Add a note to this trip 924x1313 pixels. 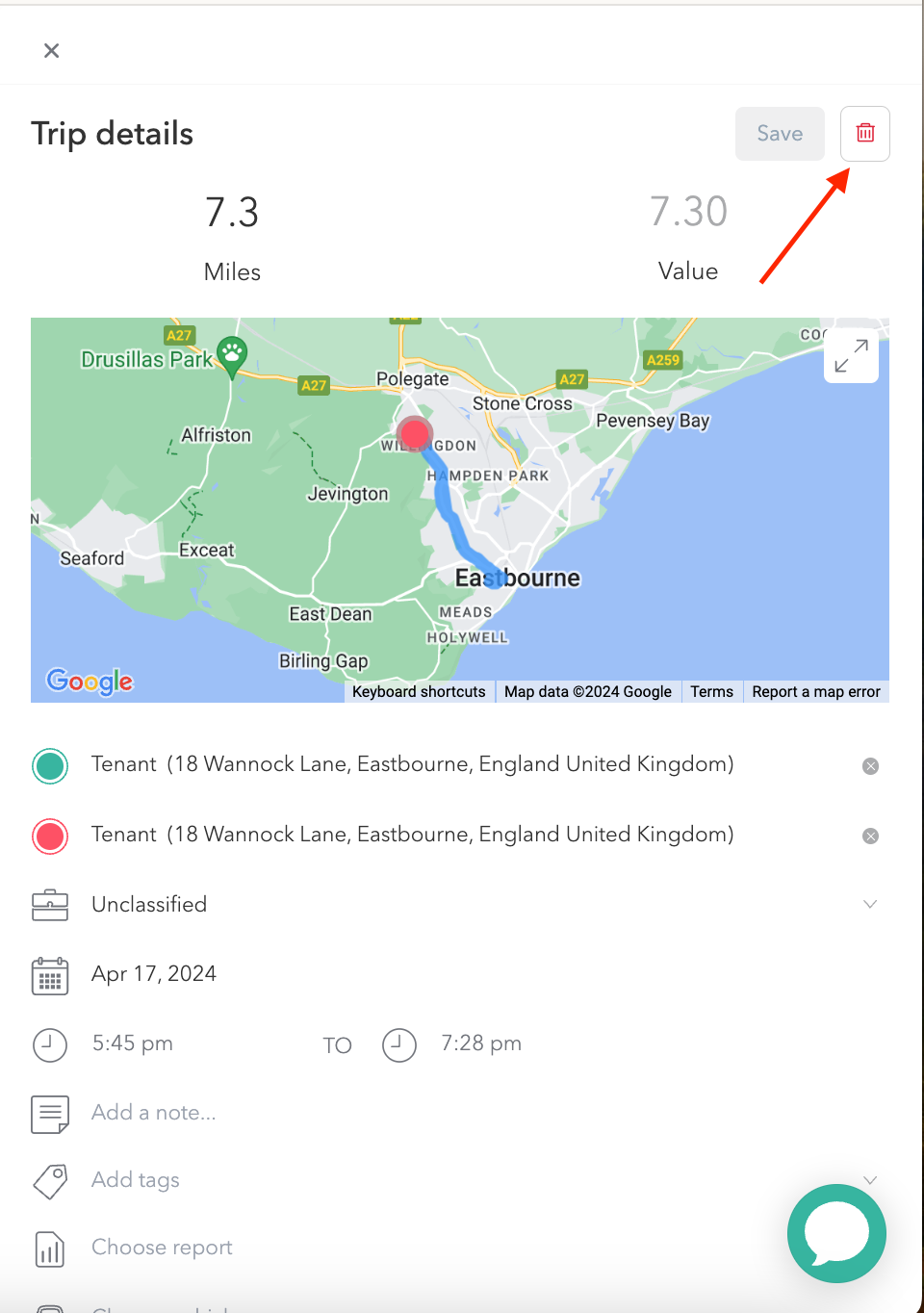(x=154, y=1113)
